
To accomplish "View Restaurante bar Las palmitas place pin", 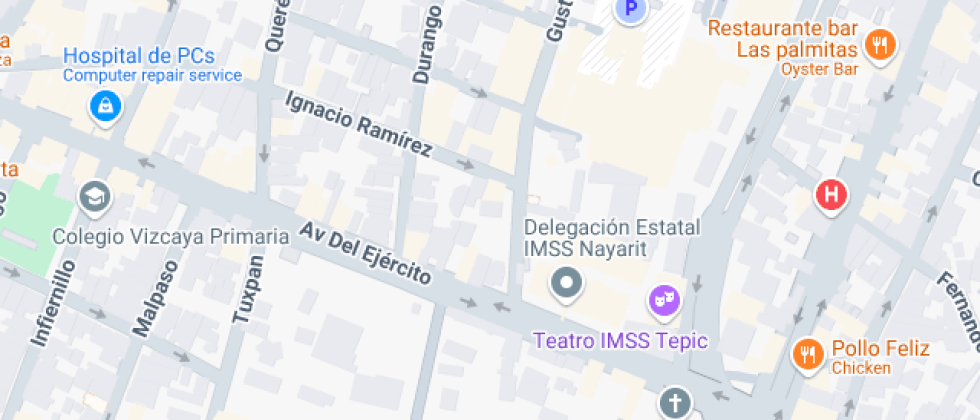I will coord(880,43).
